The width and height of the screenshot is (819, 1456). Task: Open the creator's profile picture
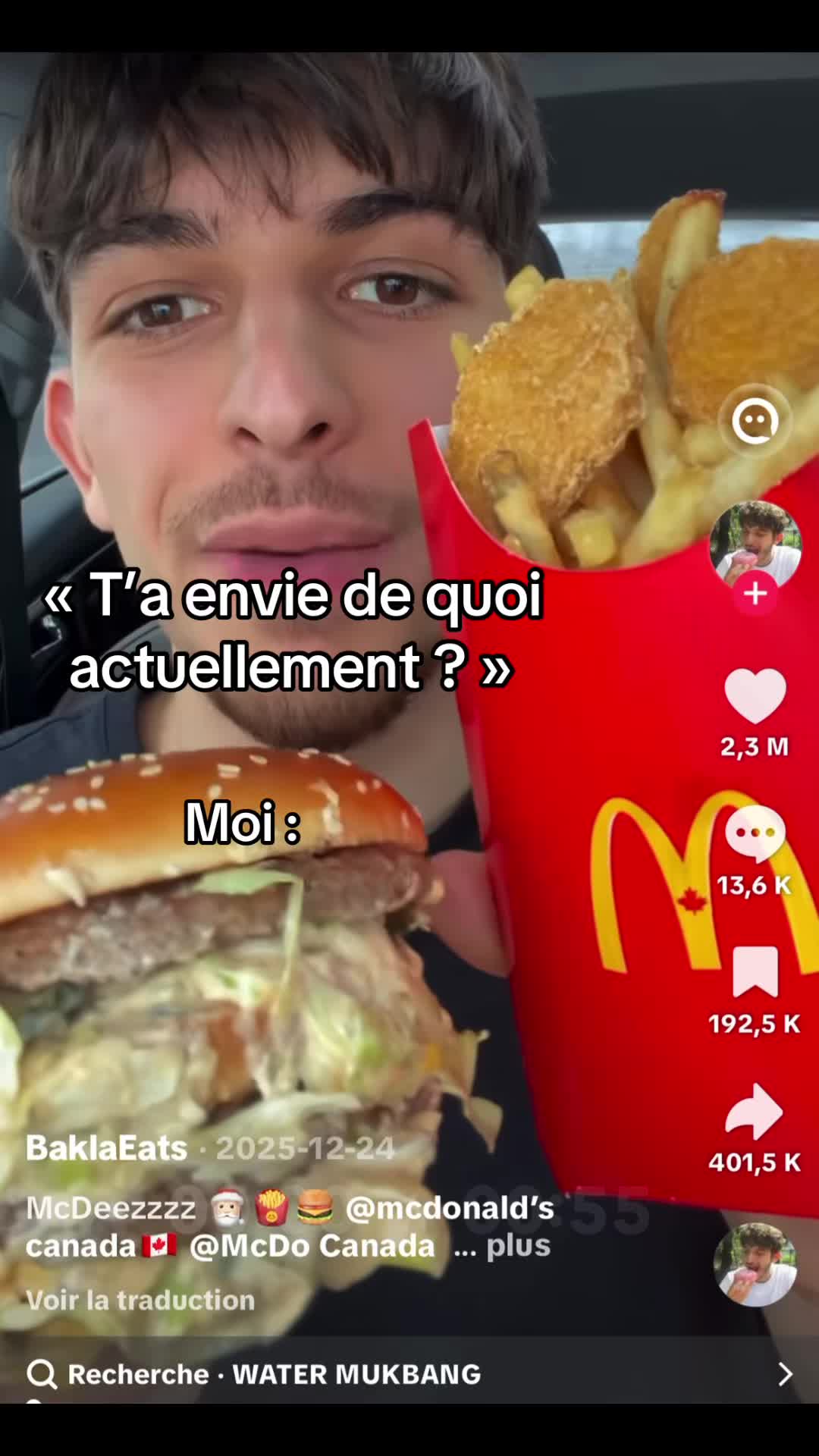pyautogui.click(x=755, y=544)
